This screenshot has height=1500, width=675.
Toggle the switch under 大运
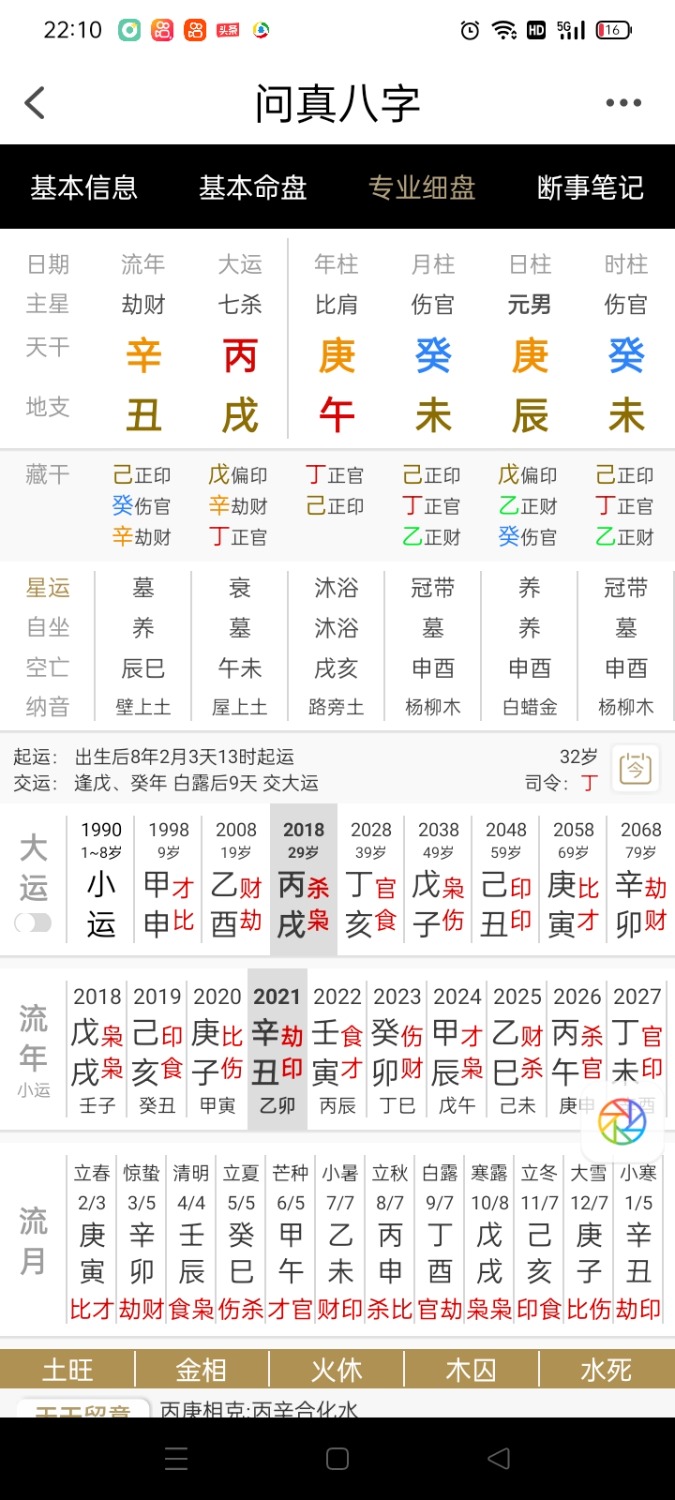33,922
